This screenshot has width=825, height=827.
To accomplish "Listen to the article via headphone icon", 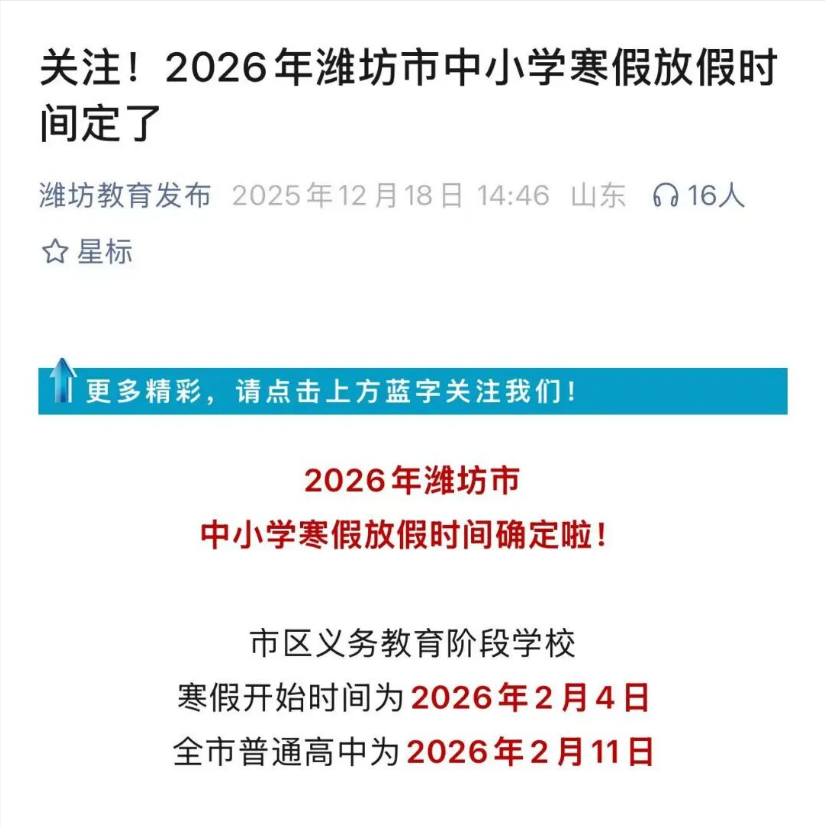I will [x=666, y=196].
